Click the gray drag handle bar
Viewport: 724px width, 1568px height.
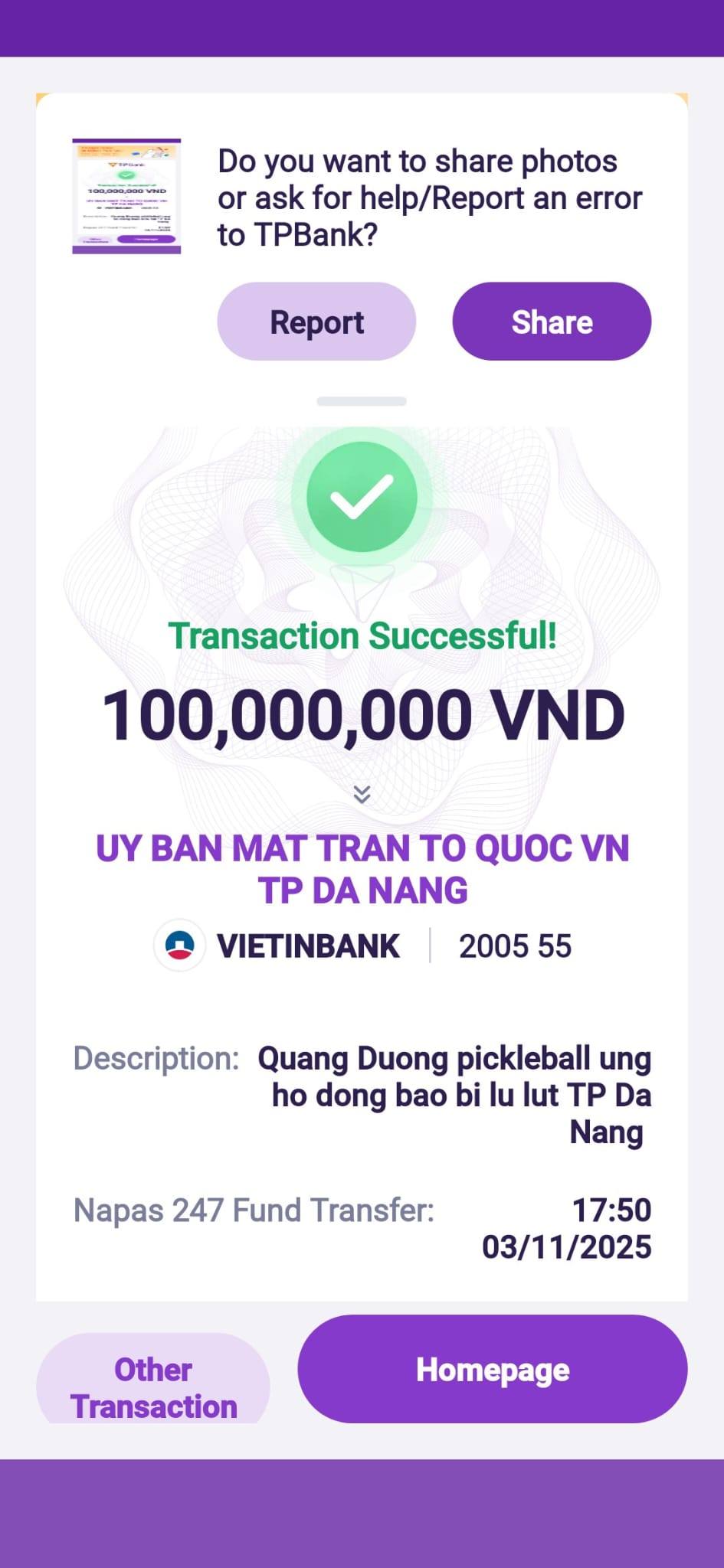362,401
